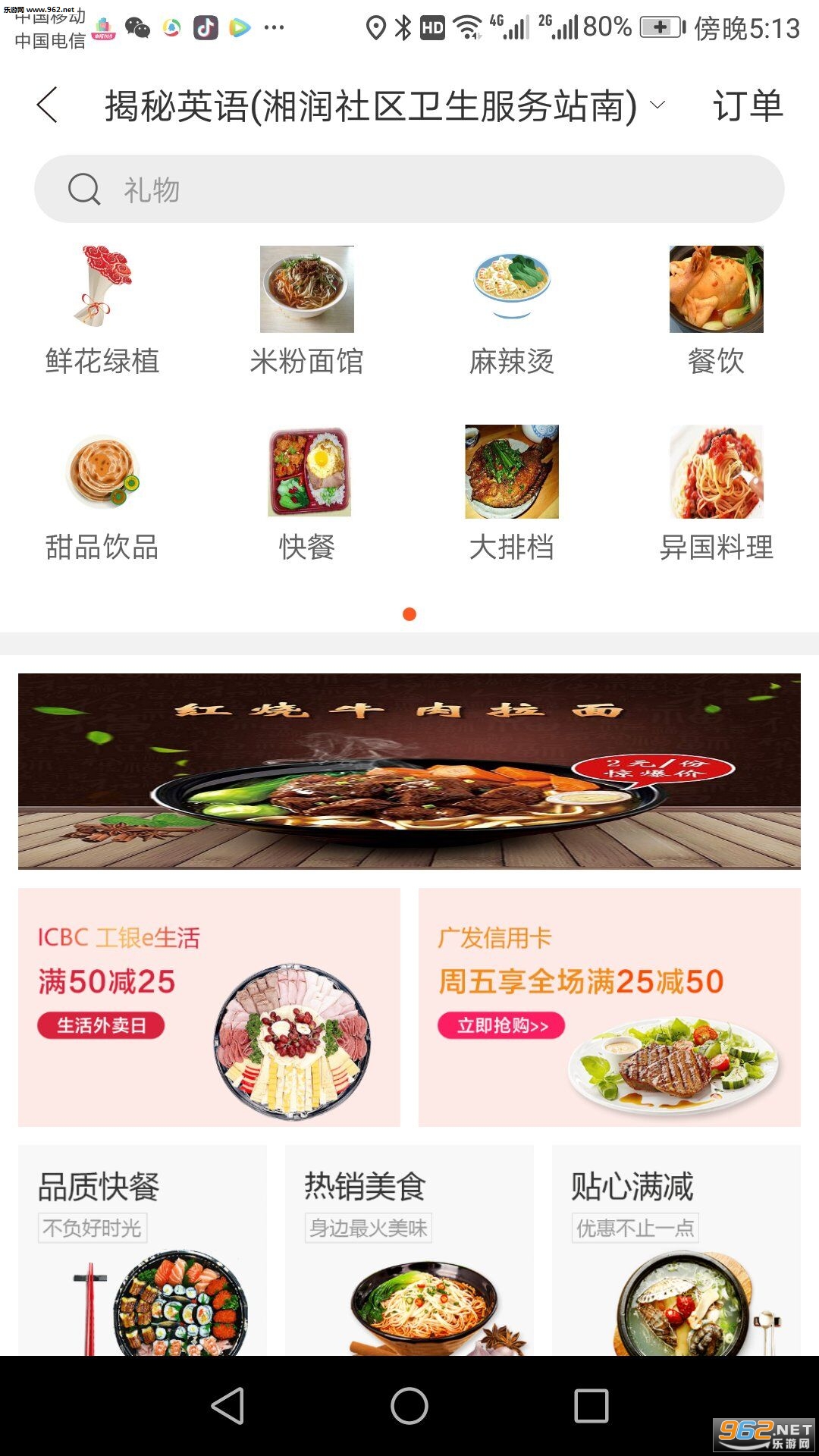This screenshot has height=1456, width=819.
Task: Choose the 快餐 category
Action: (x=307, y=494)
